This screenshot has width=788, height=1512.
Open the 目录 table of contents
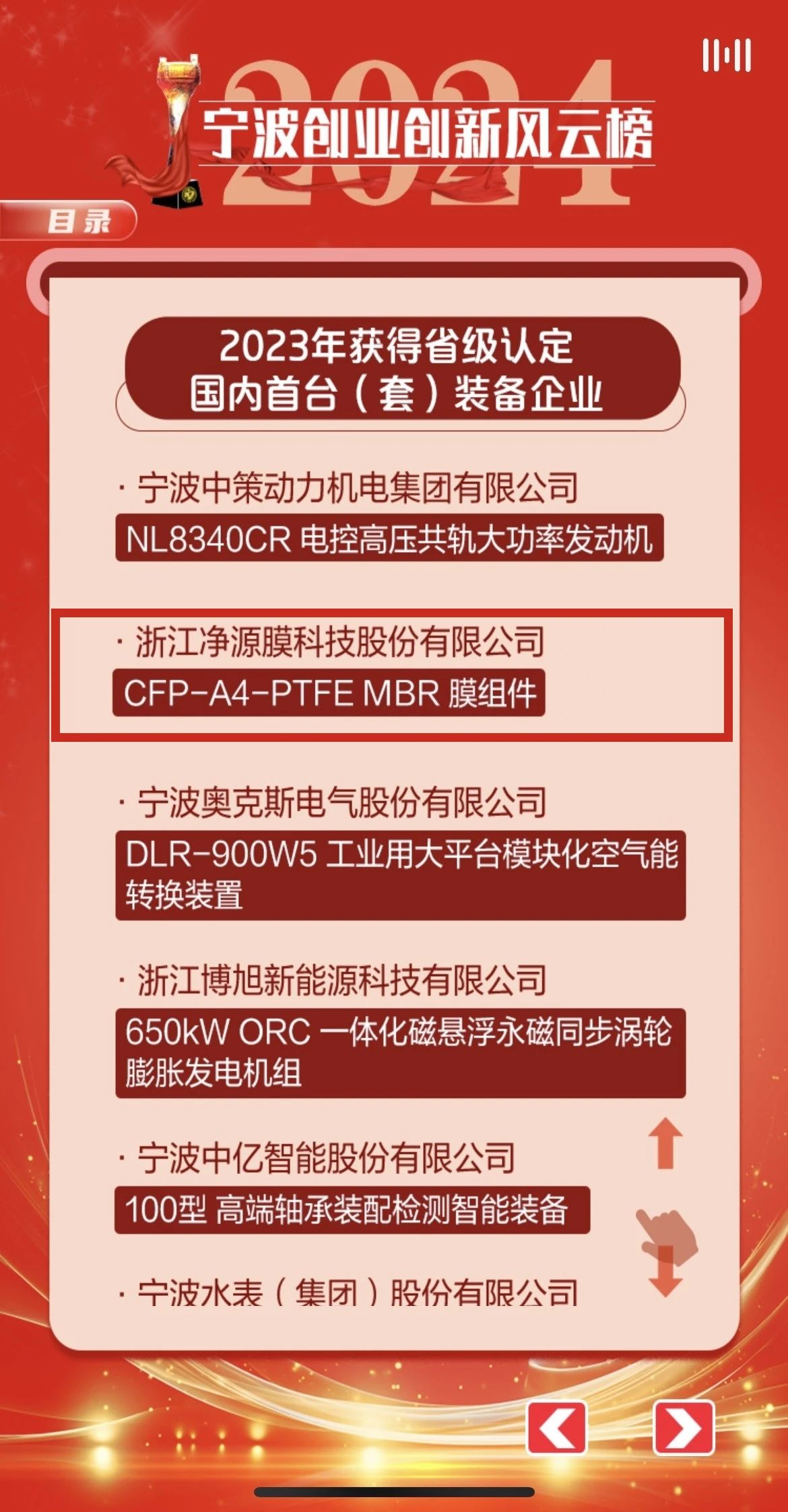pyautogui.click(x=77, y=221)
